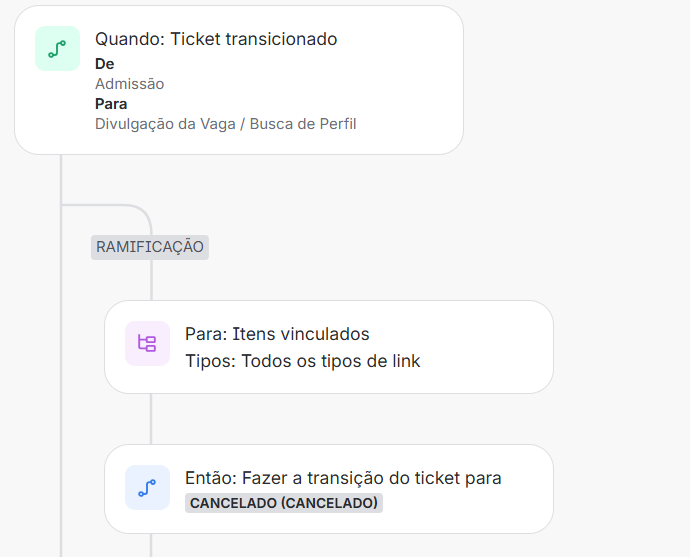Select the 'Para: Itens vinculados' branch card
Viewport: 690px width, 557px height.
(x=328, y=347)
